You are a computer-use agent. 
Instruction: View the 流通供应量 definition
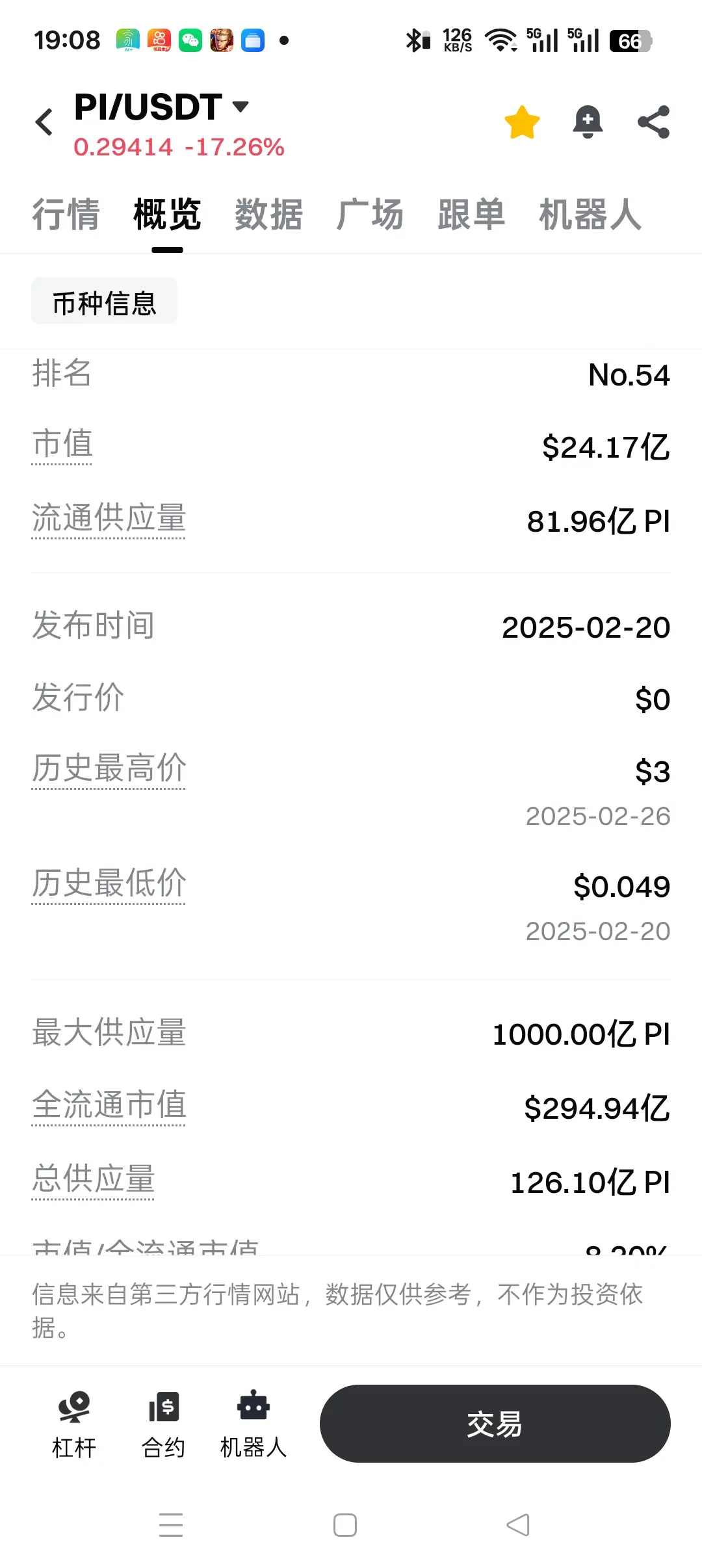pyautogui.click(x=109, y=519)
